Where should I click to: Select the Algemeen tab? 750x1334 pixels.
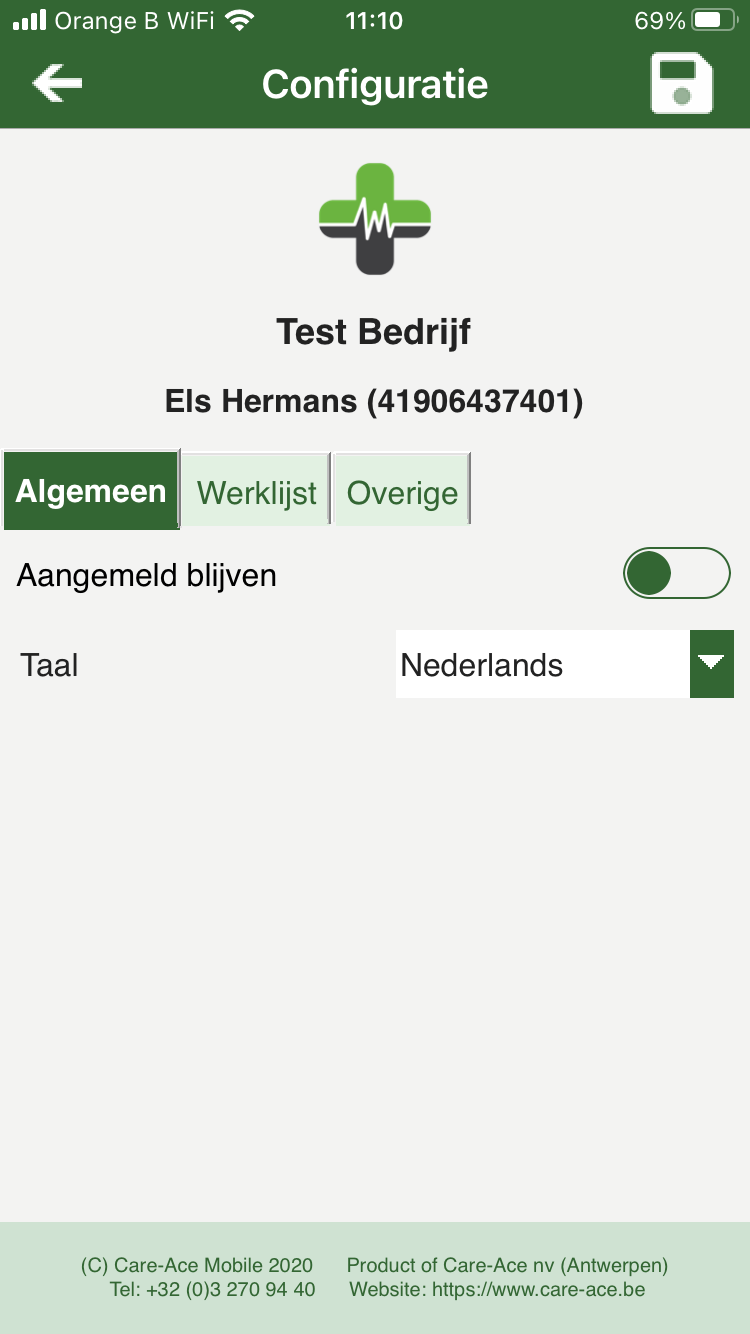(91, 490)
